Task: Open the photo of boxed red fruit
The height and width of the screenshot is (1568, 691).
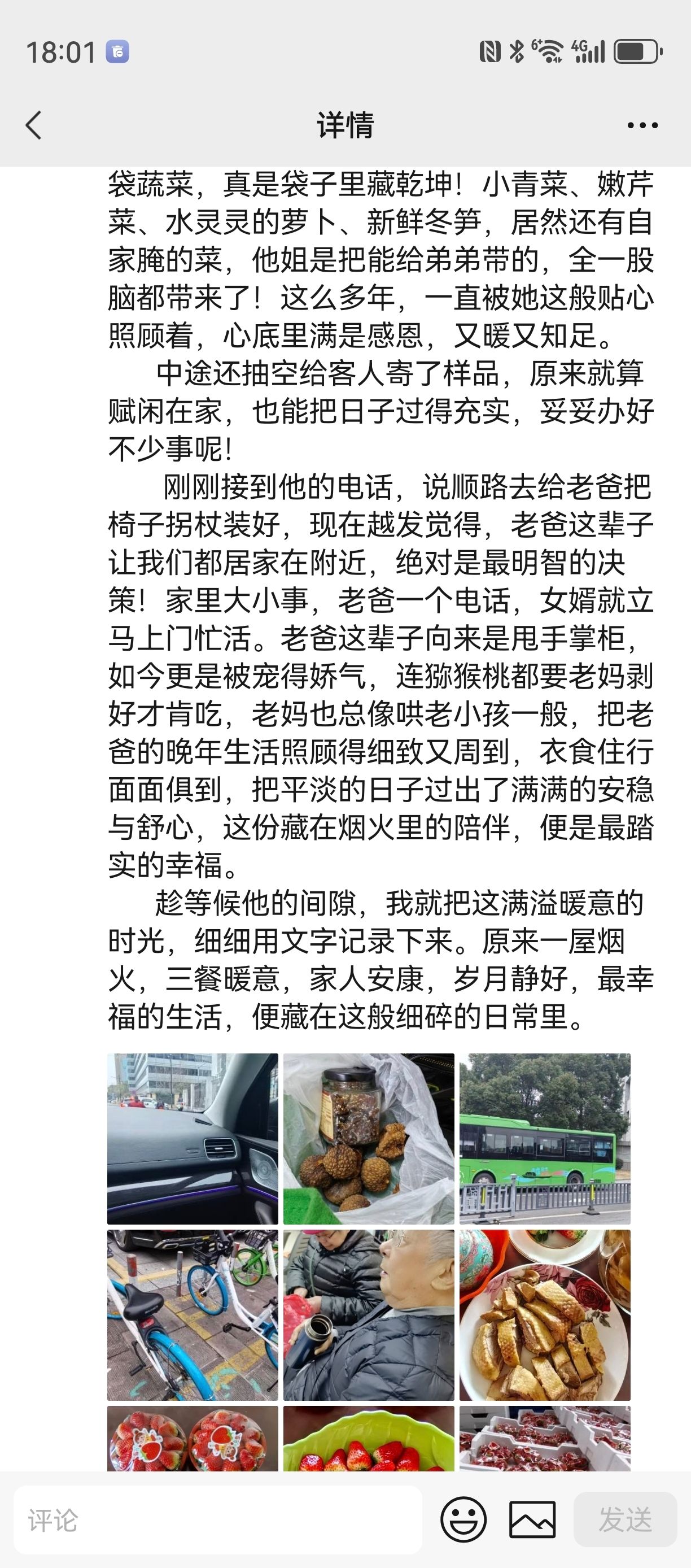Action: click(544, 1440)
